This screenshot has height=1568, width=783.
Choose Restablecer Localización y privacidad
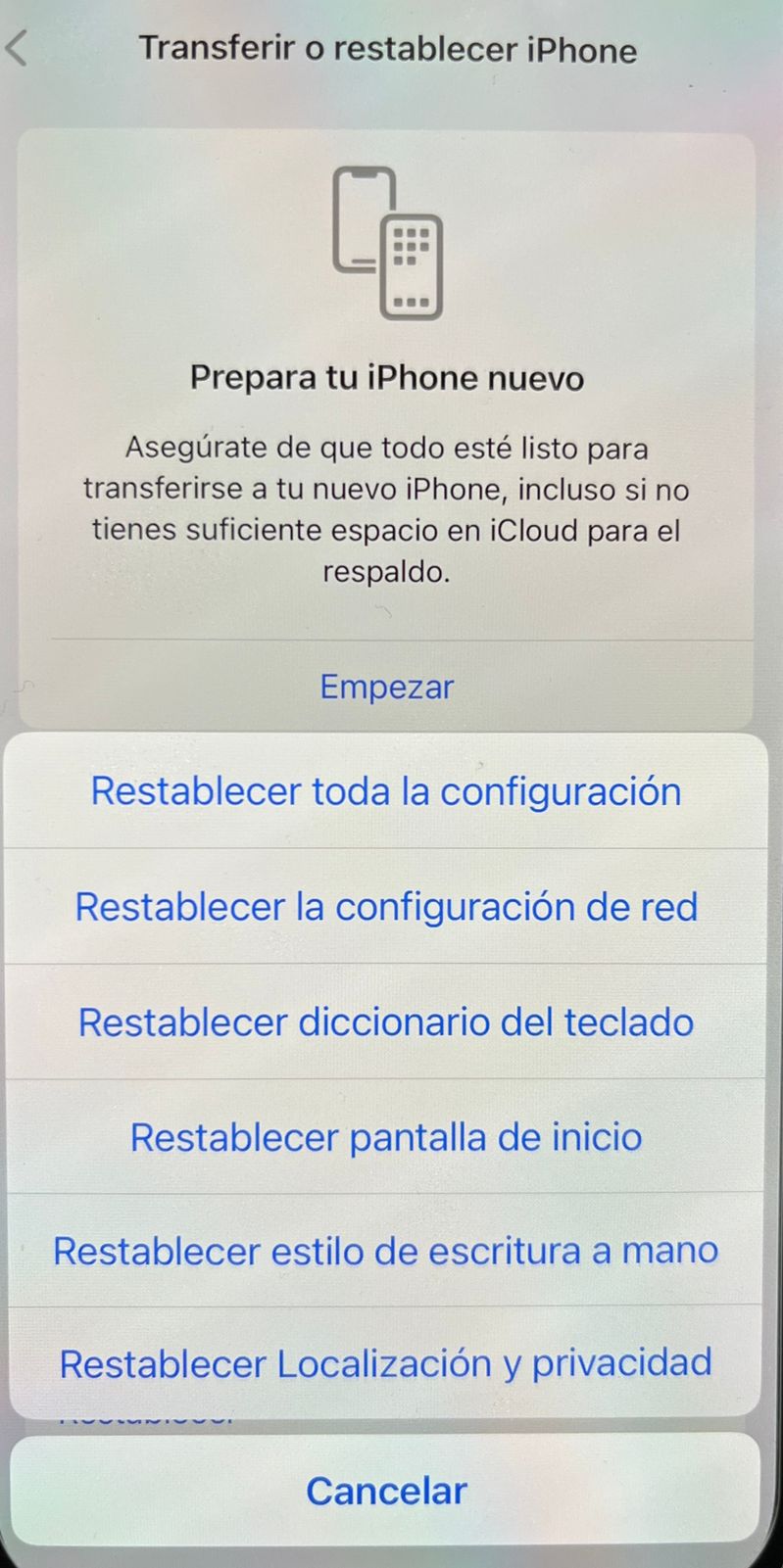pyautogui.click(x=386, y=1363)
